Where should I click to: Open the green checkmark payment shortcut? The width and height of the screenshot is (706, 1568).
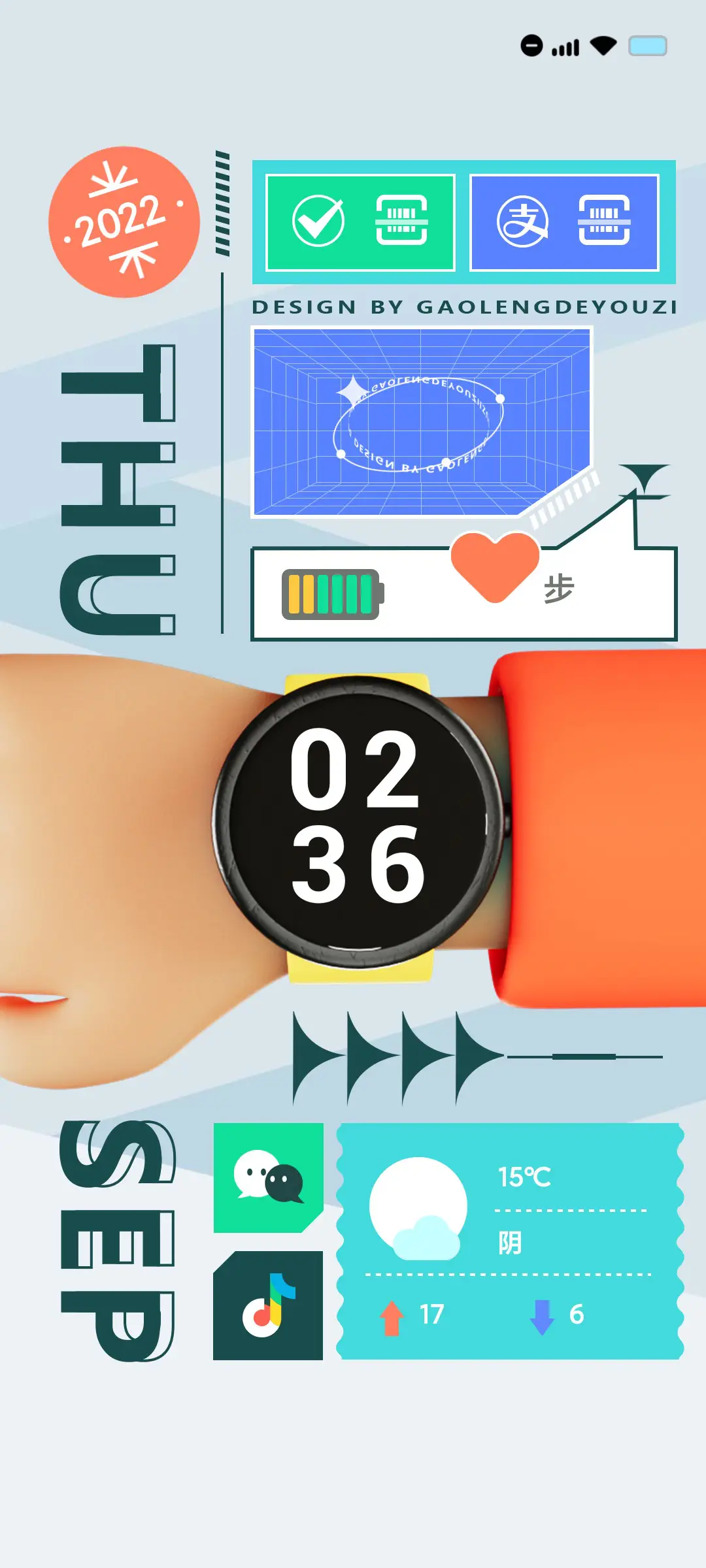(318, 221)
